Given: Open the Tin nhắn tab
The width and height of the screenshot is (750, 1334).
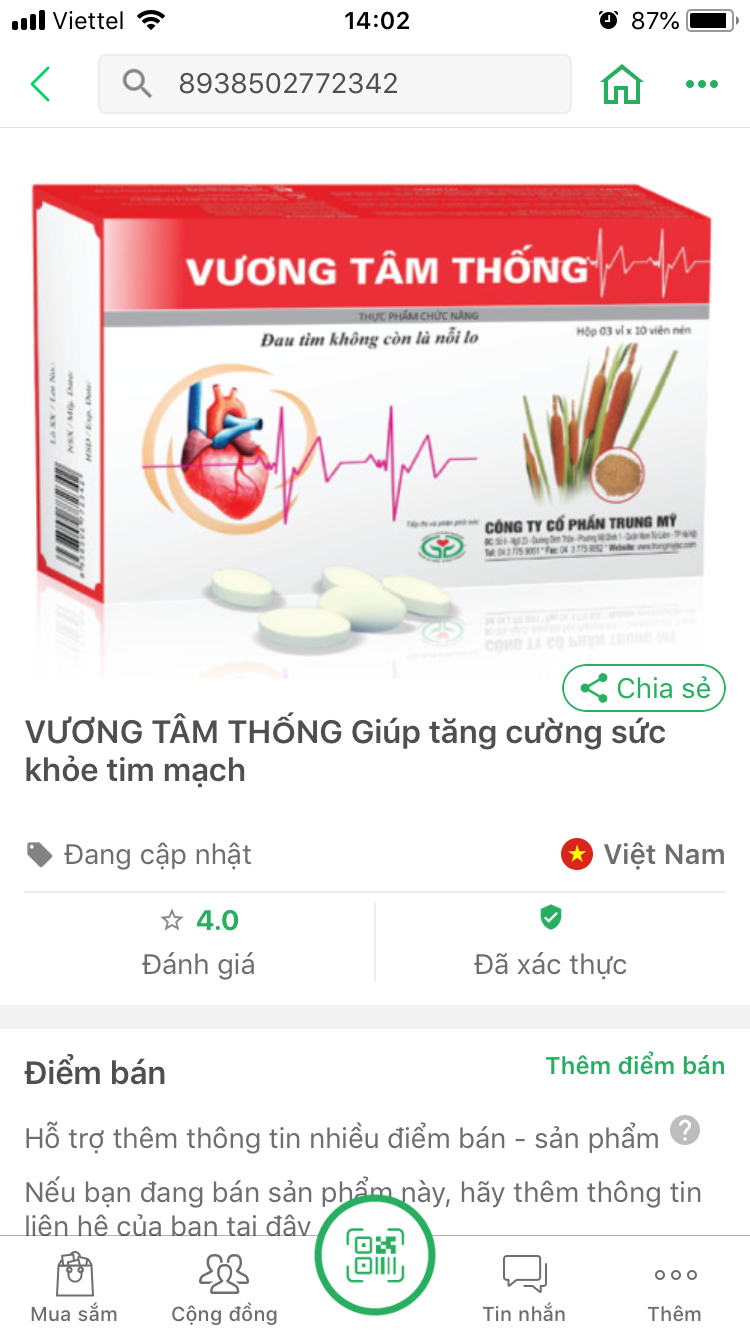Looking at the screenshot, I should [x=524, y=1288].
